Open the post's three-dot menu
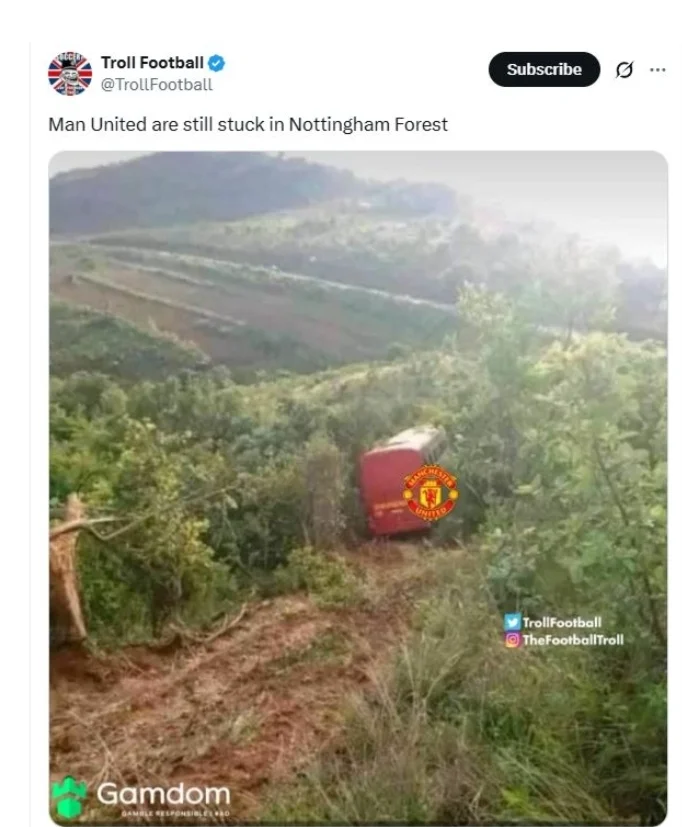 pos(657,70)
